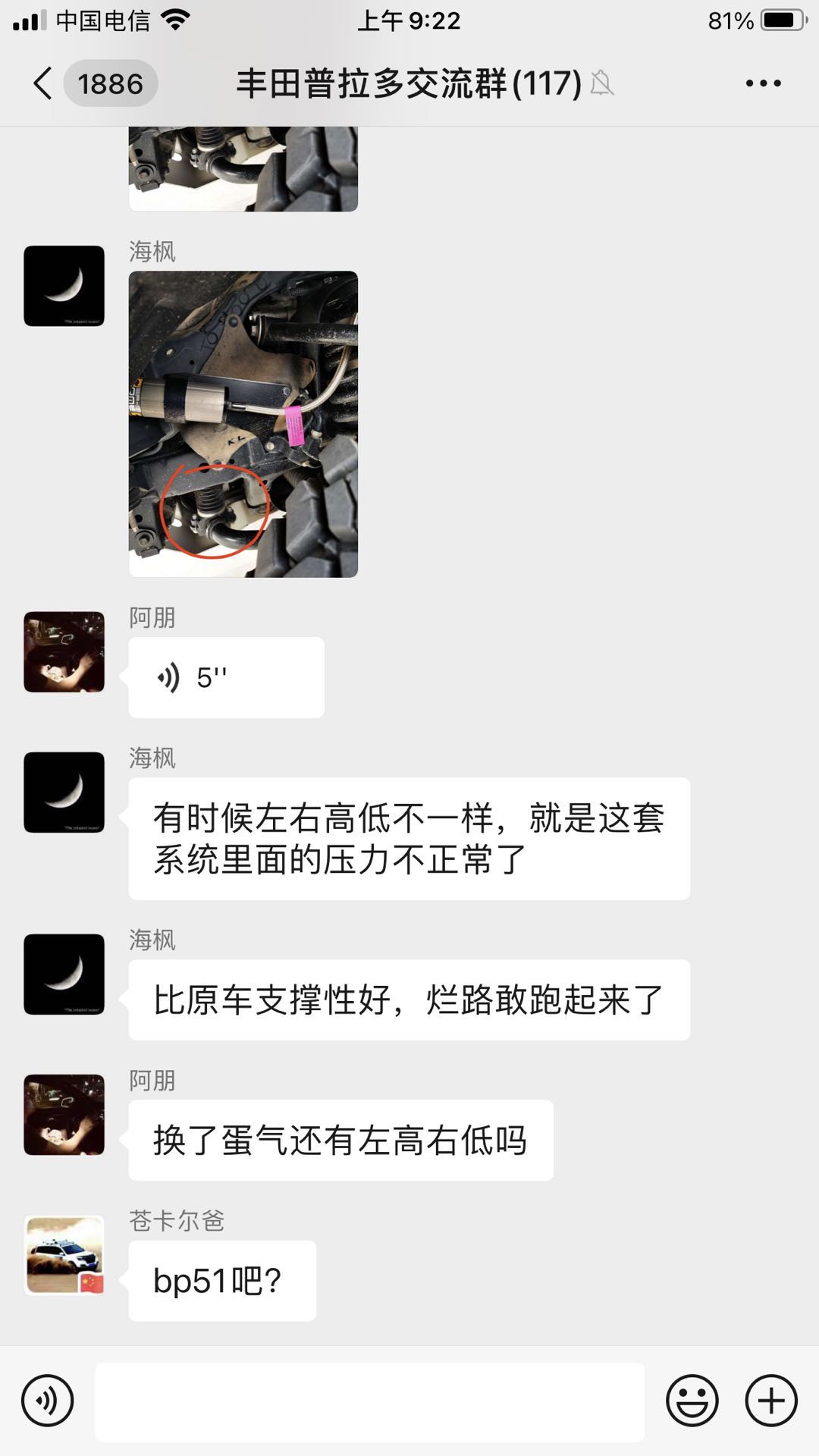Open group chat details menu

(x=763, y=83)
